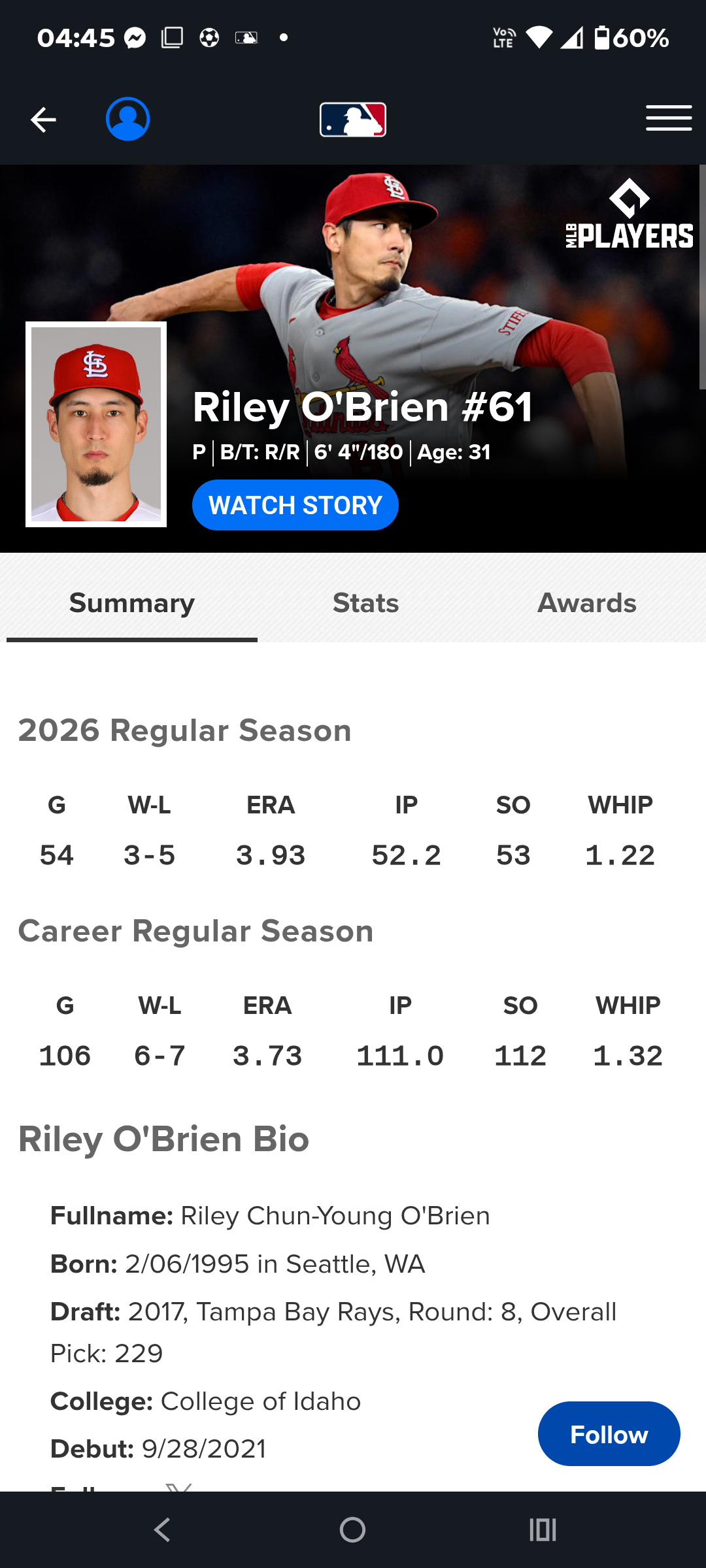Viewport: 706px width, 1568px height.
Task: Open the MLB Players sponsor banner
Action: click(x=629, y=214)
